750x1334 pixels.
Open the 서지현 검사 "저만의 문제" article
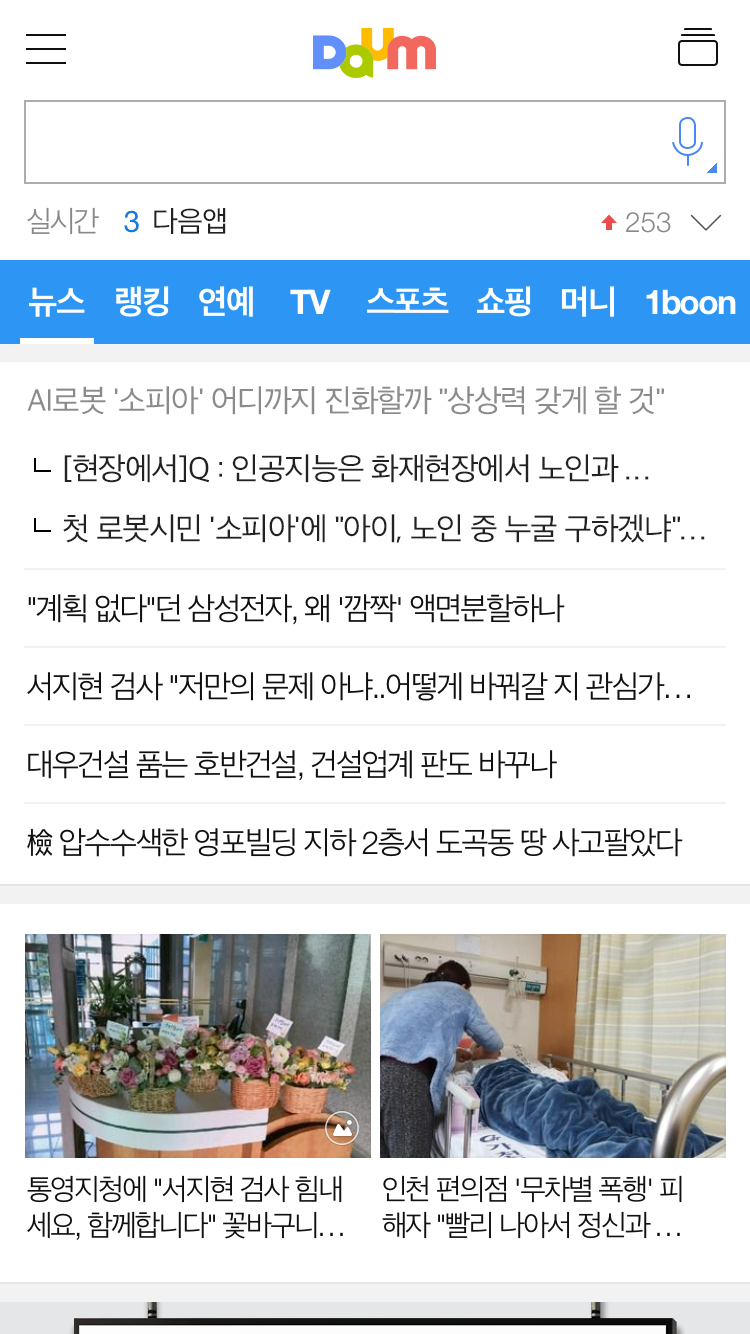coord(360,686)
